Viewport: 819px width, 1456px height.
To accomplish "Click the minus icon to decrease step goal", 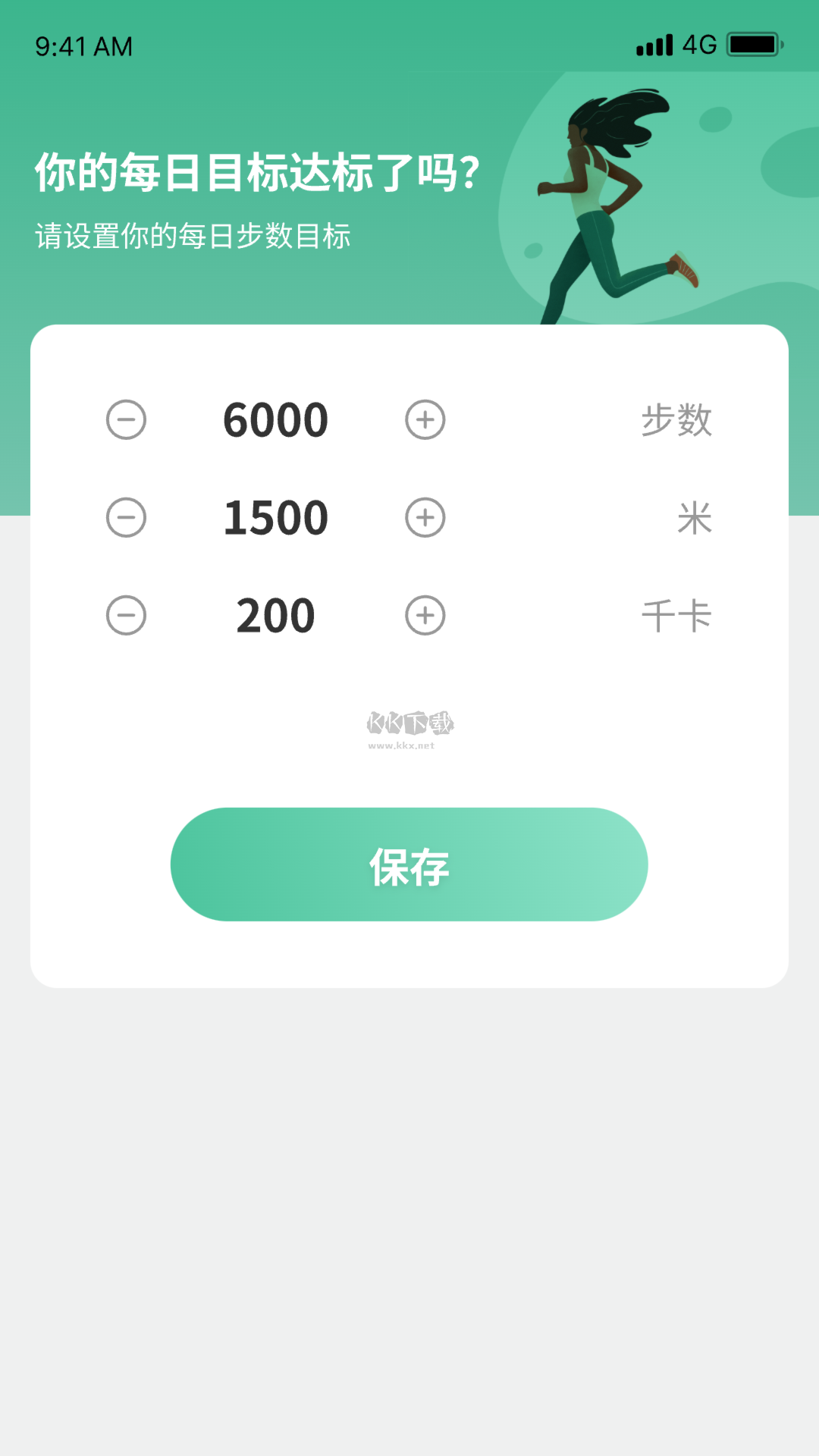I will (127, 419).
